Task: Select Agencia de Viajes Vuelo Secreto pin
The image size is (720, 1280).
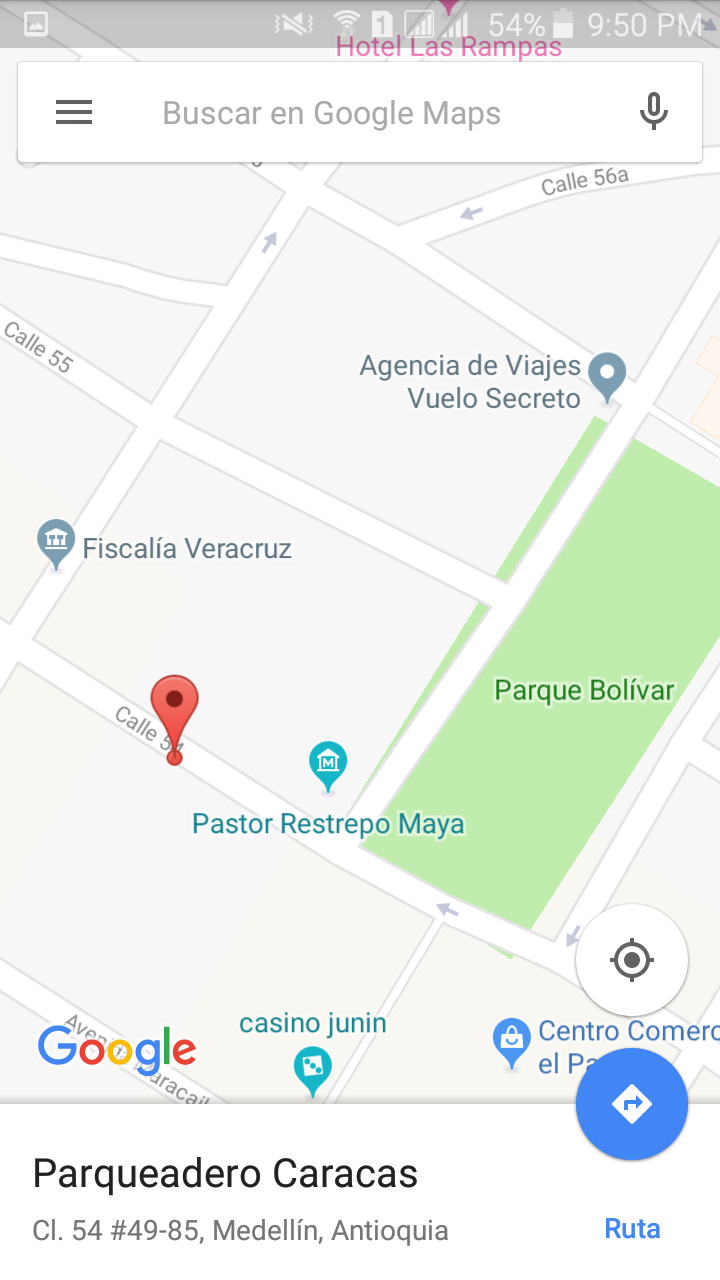Action: tap(607, 378)
